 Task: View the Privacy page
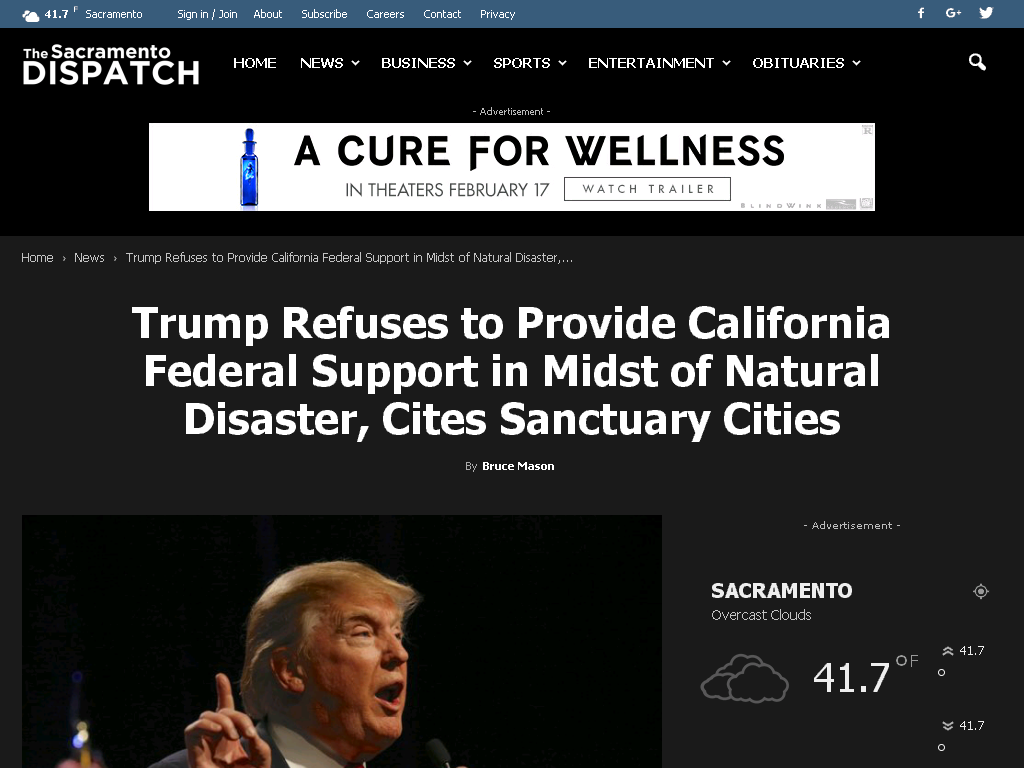[497, 14]
